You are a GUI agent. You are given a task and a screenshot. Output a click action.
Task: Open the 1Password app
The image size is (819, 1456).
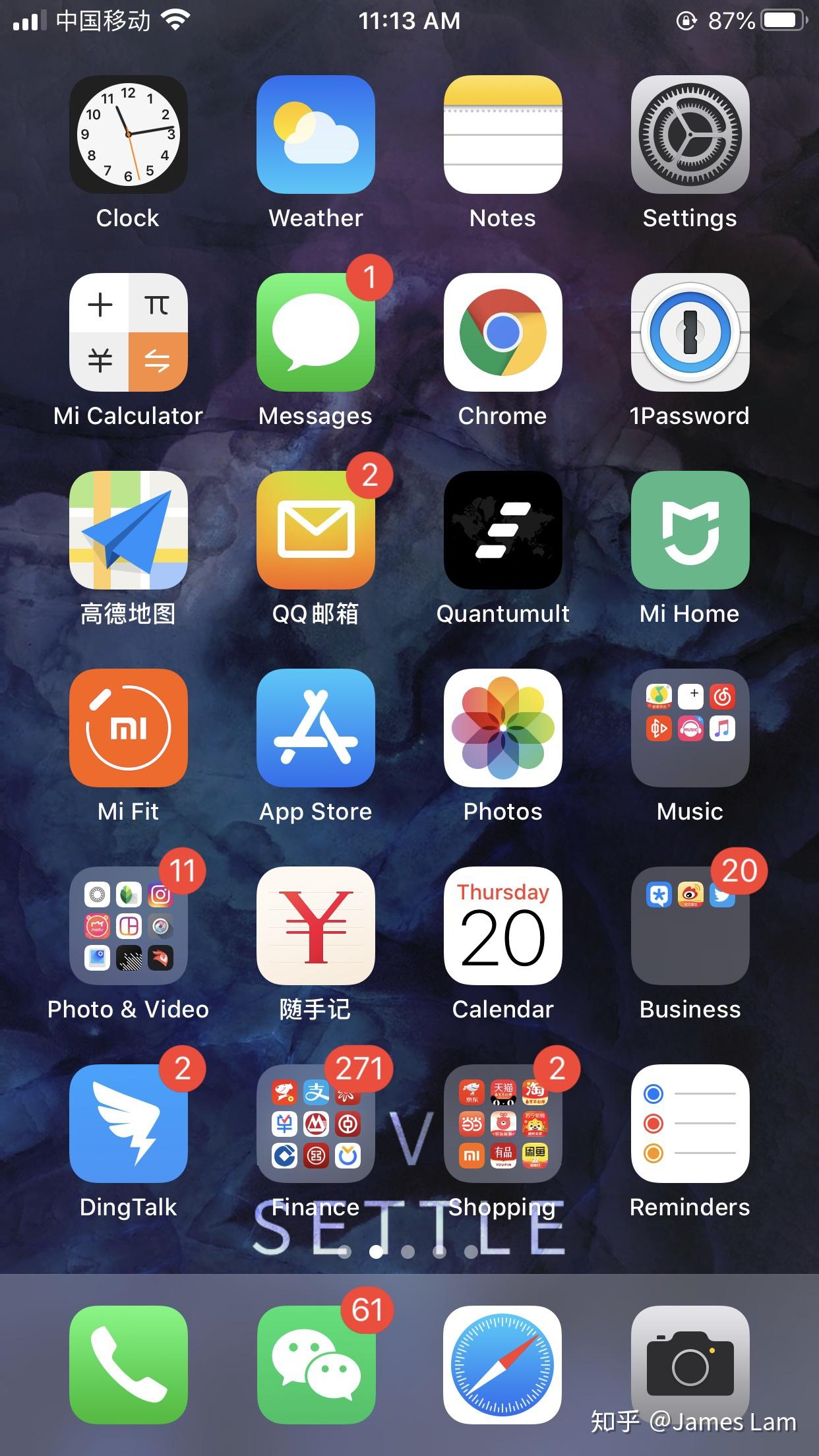tap(690, 332)
